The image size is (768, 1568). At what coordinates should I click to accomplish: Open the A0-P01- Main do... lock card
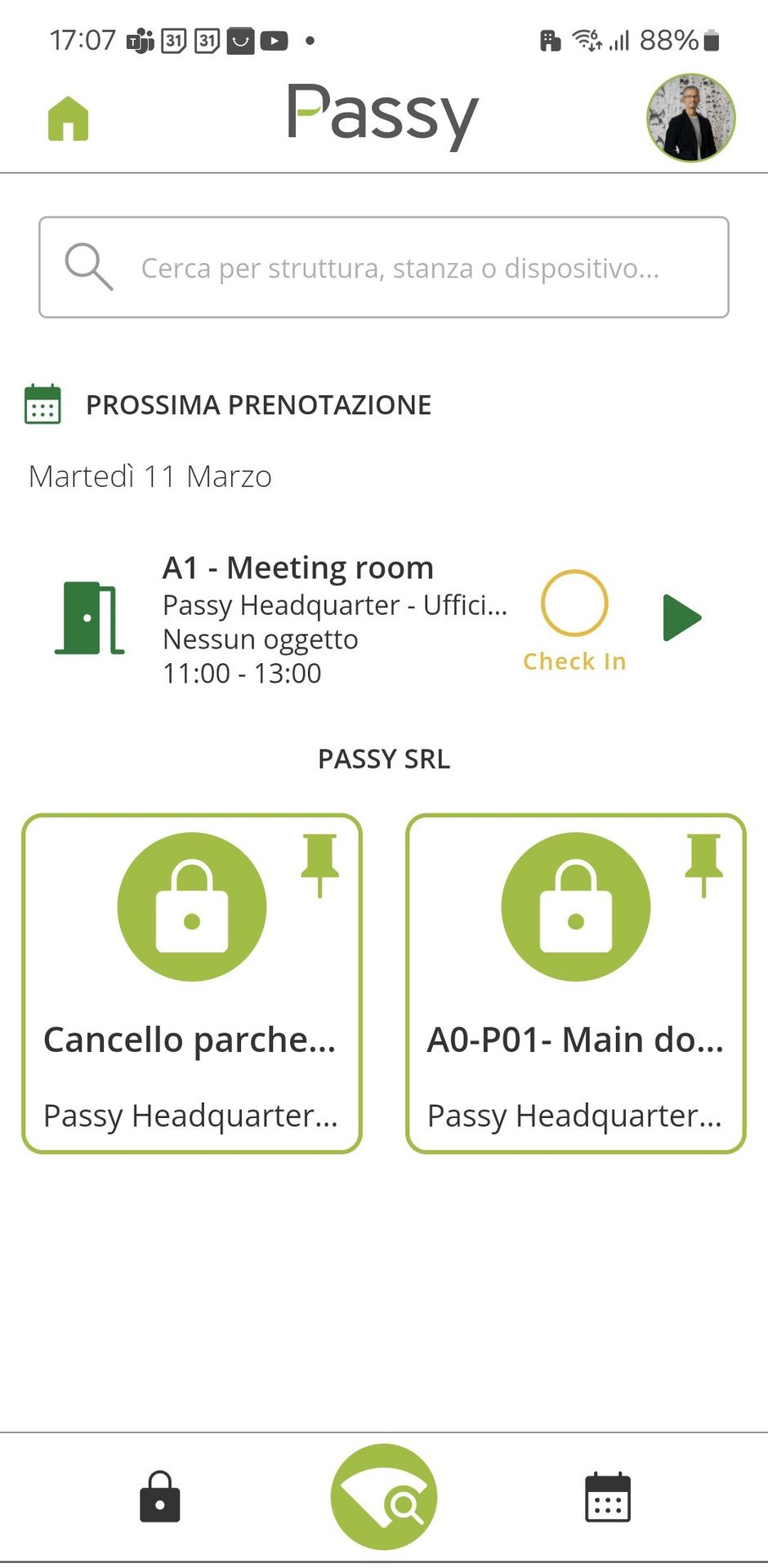click(575, 984)
